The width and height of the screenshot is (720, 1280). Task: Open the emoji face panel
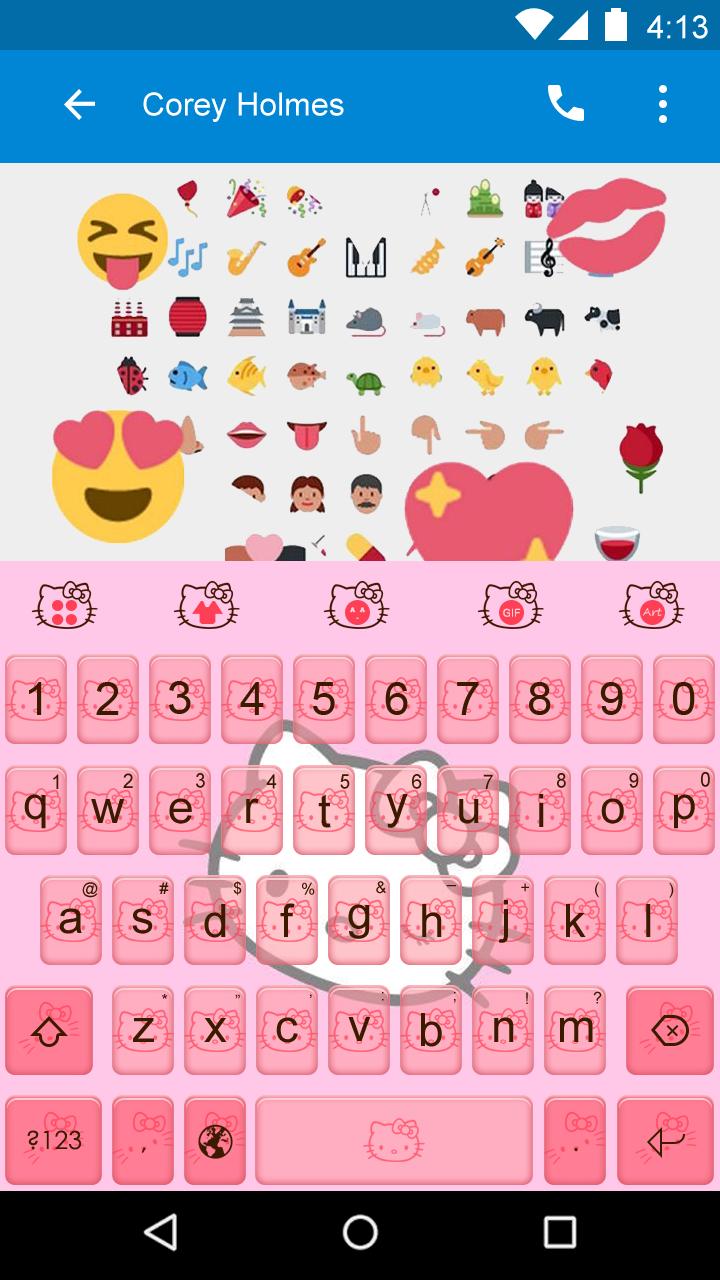tap(358, 604)
